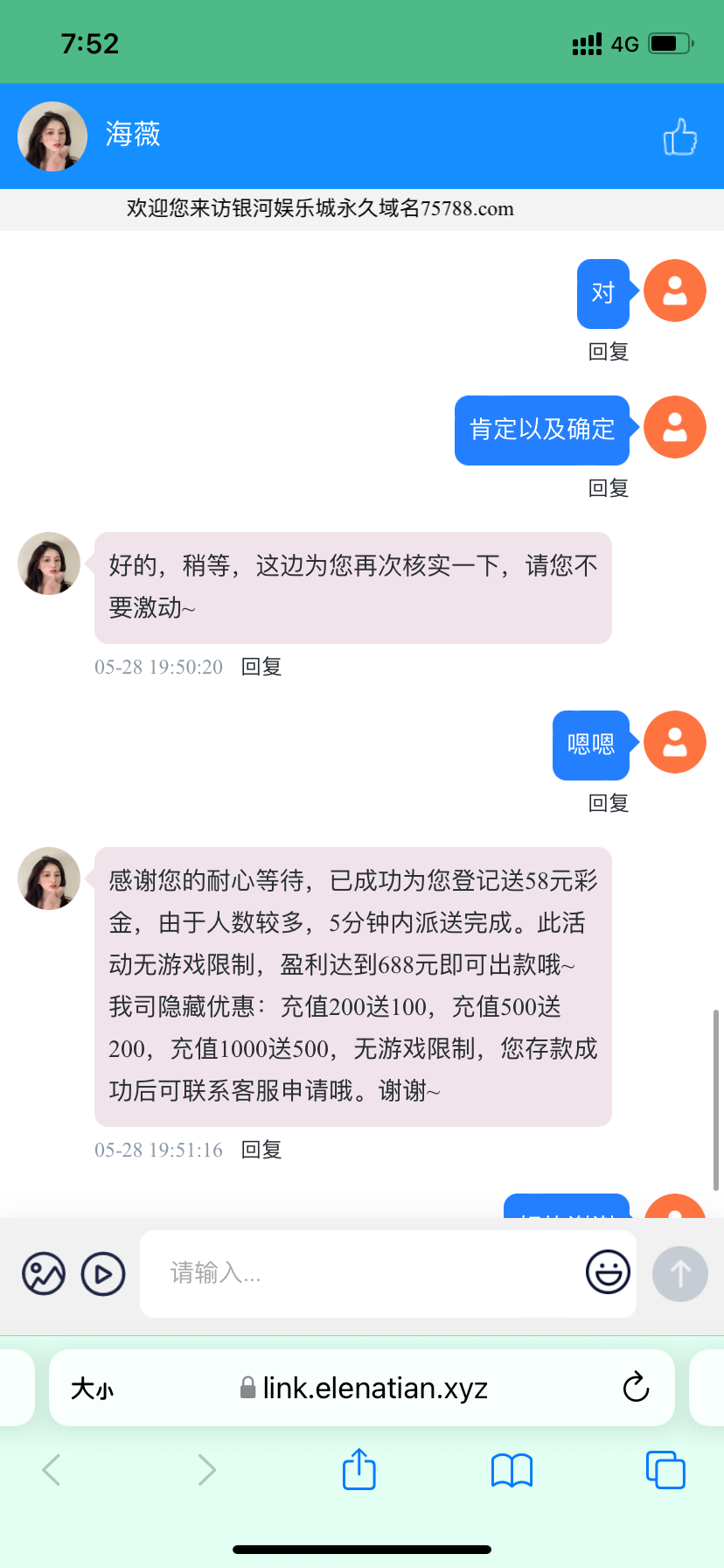Screen dimensions: 724x1568
Task: Tap 回复 under the 嗯嗯 message
Action: click(608, 802)
